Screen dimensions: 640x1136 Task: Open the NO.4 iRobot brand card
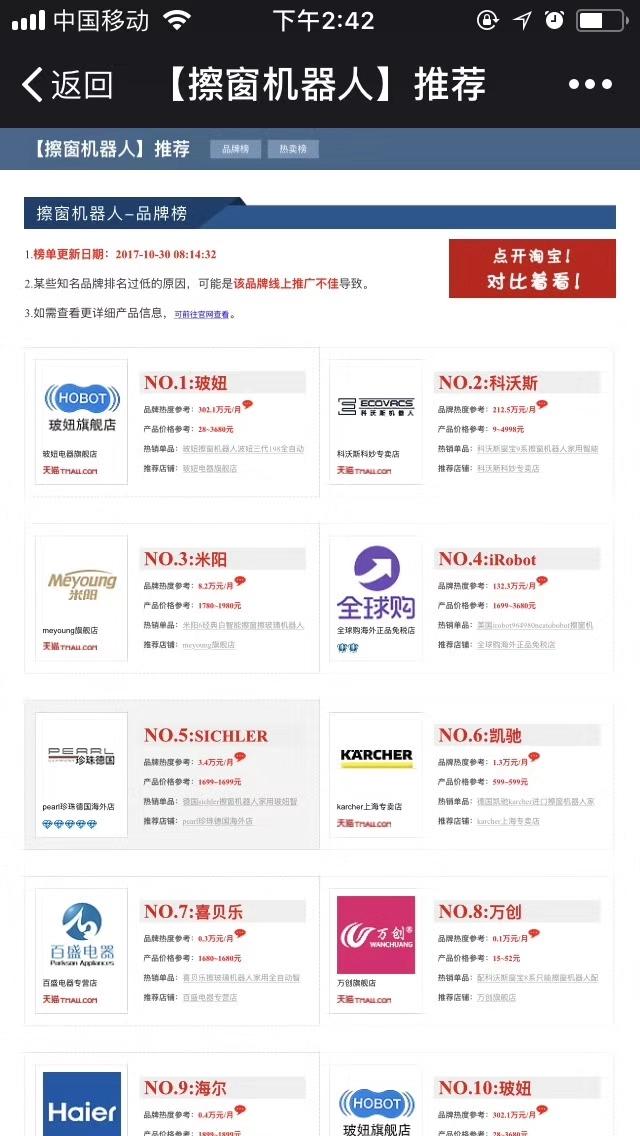466,599
